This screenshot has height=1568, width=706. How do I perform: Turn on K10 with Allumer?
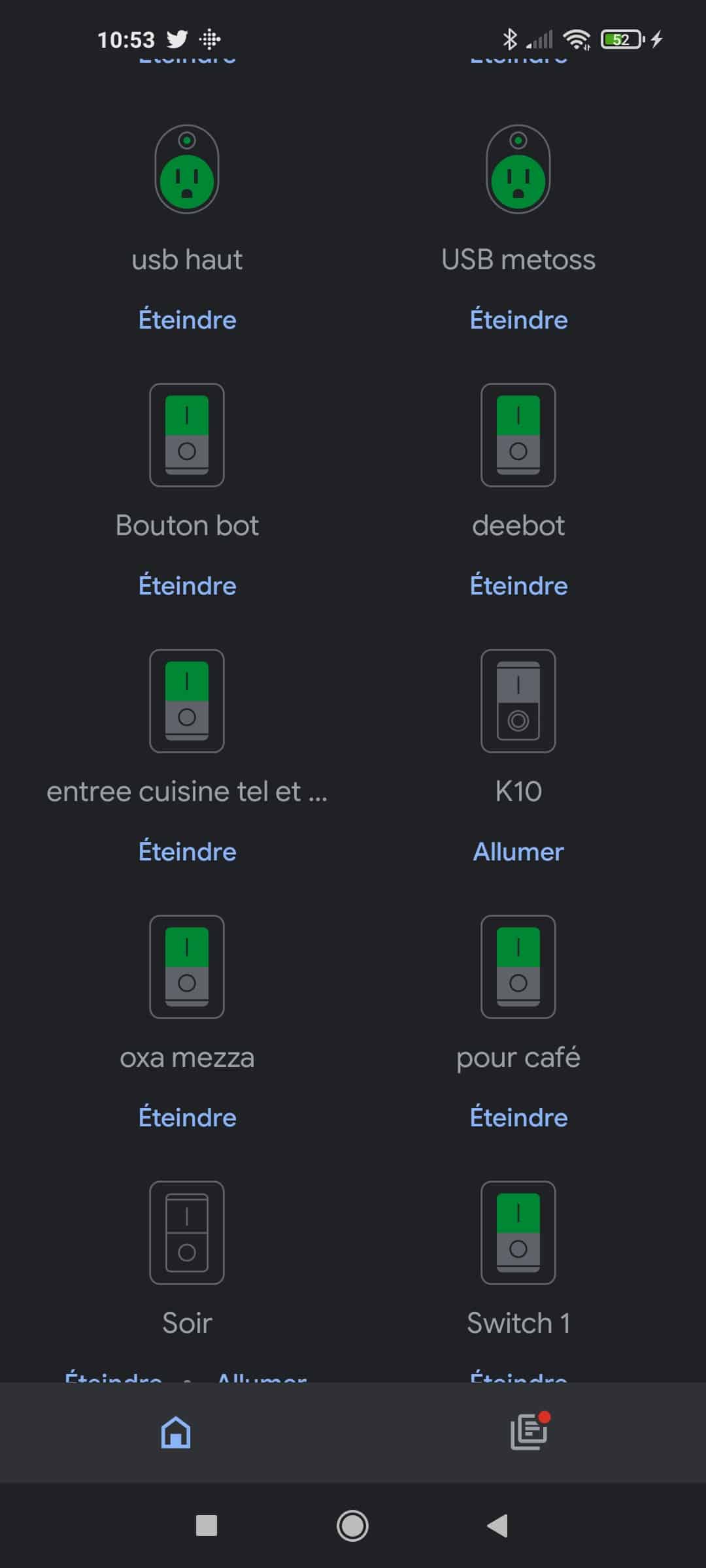tap(518, 852)
